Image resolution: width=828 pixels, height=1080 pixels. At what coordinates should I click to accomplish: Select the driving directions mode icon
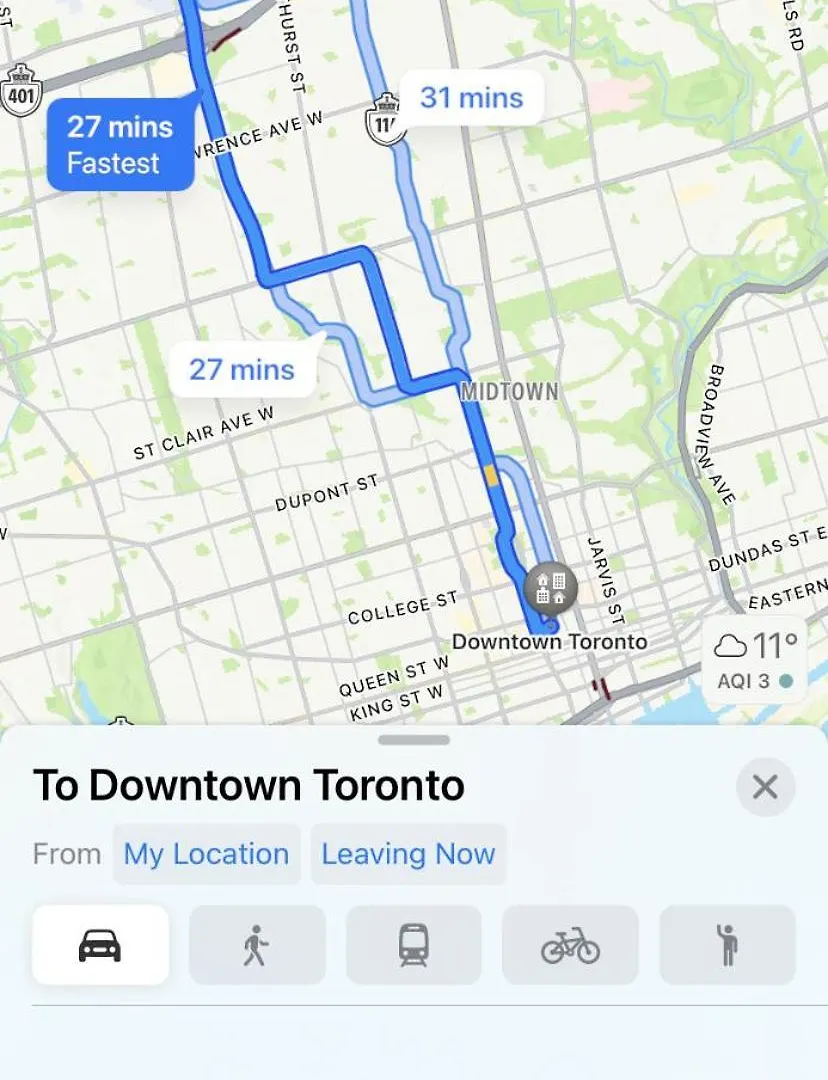99,944
